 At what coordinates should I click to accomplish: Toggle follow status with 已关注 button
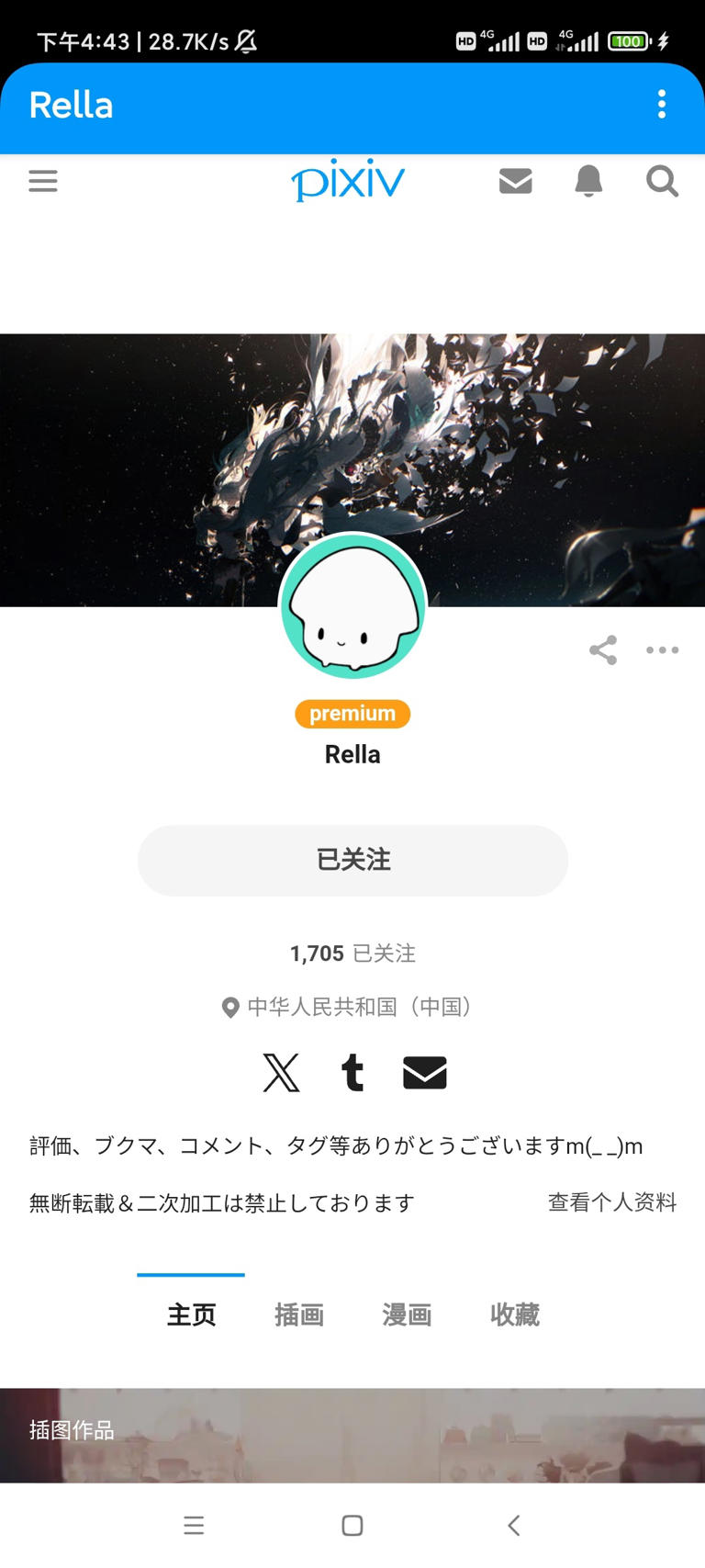pos(352,860)
